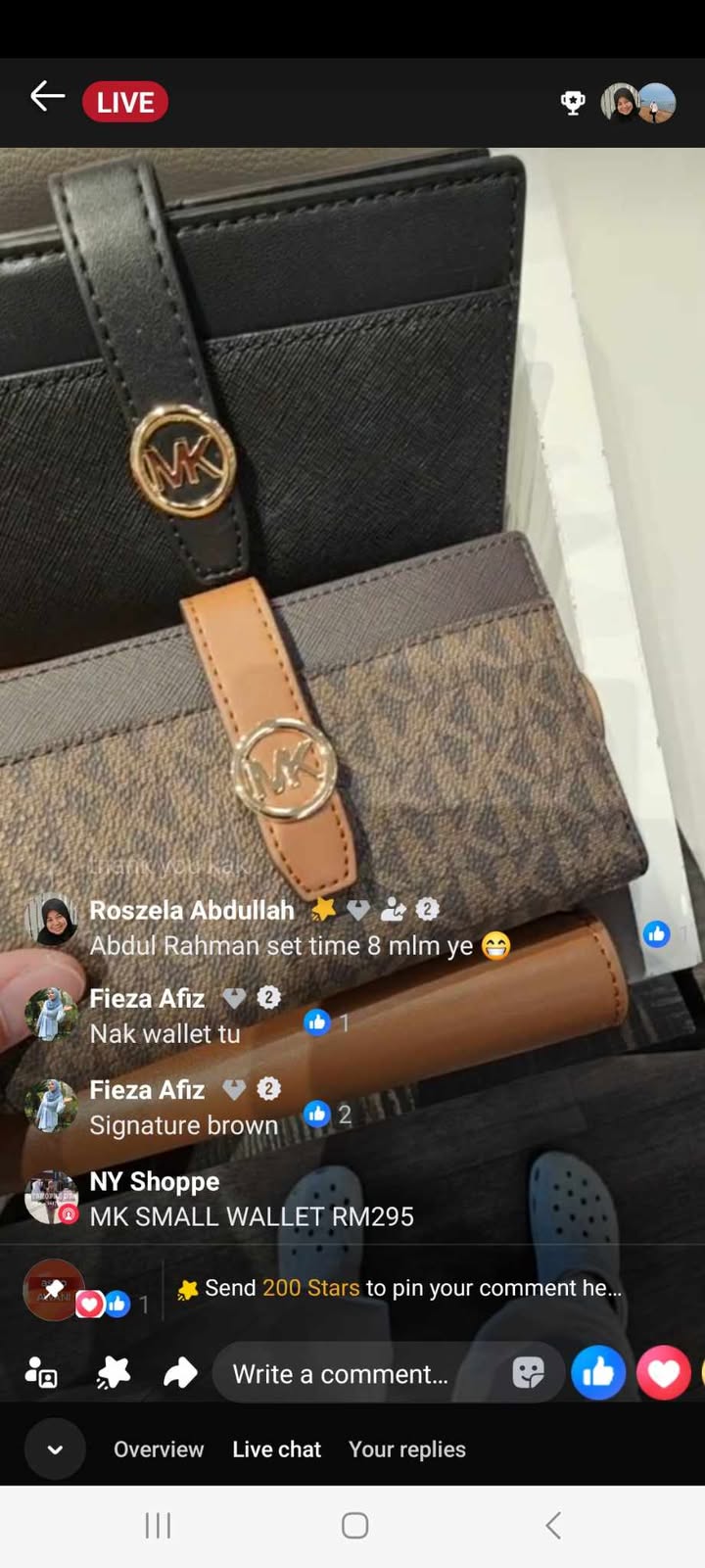Collapse the bottom panel with chevron
The width and height of the screenshot is (705, 1568).
tap(55, 1449)
